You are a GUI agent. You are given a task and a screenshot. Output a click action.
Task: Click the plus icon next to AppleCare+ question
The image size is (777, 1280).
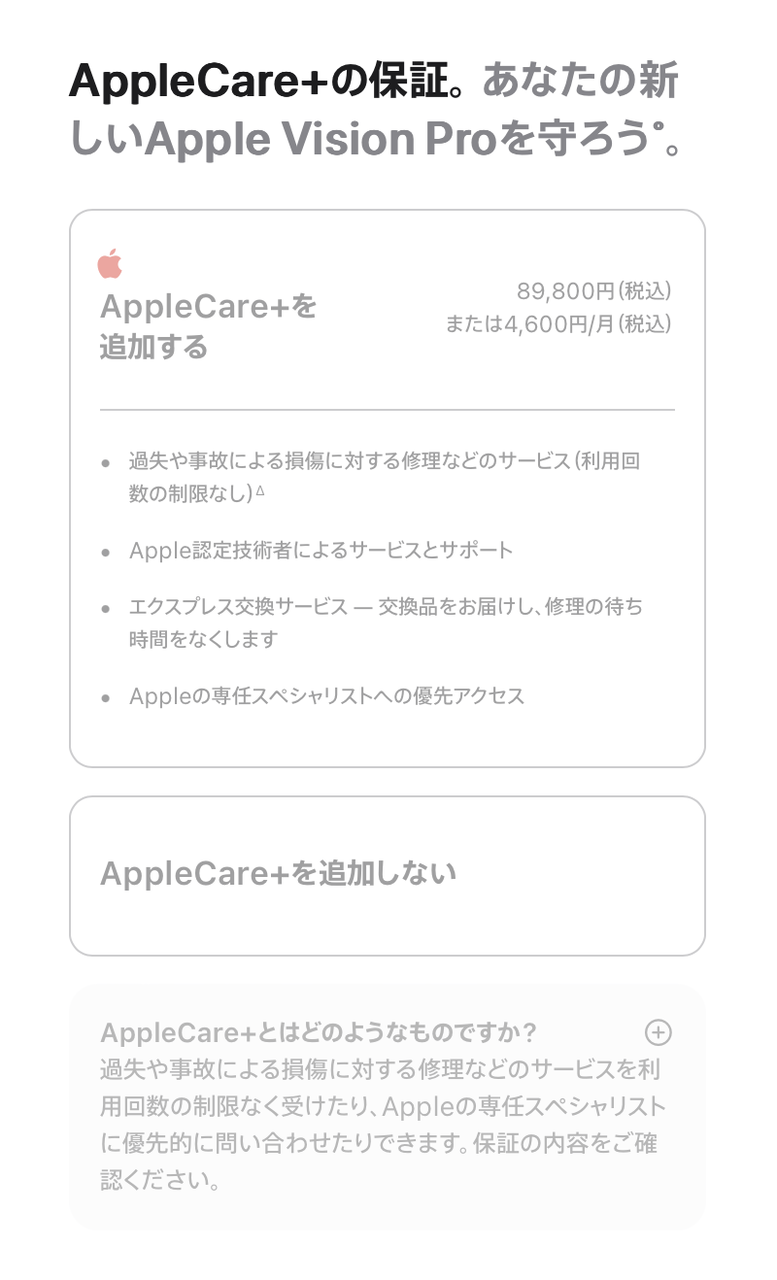click(659, 1030)
